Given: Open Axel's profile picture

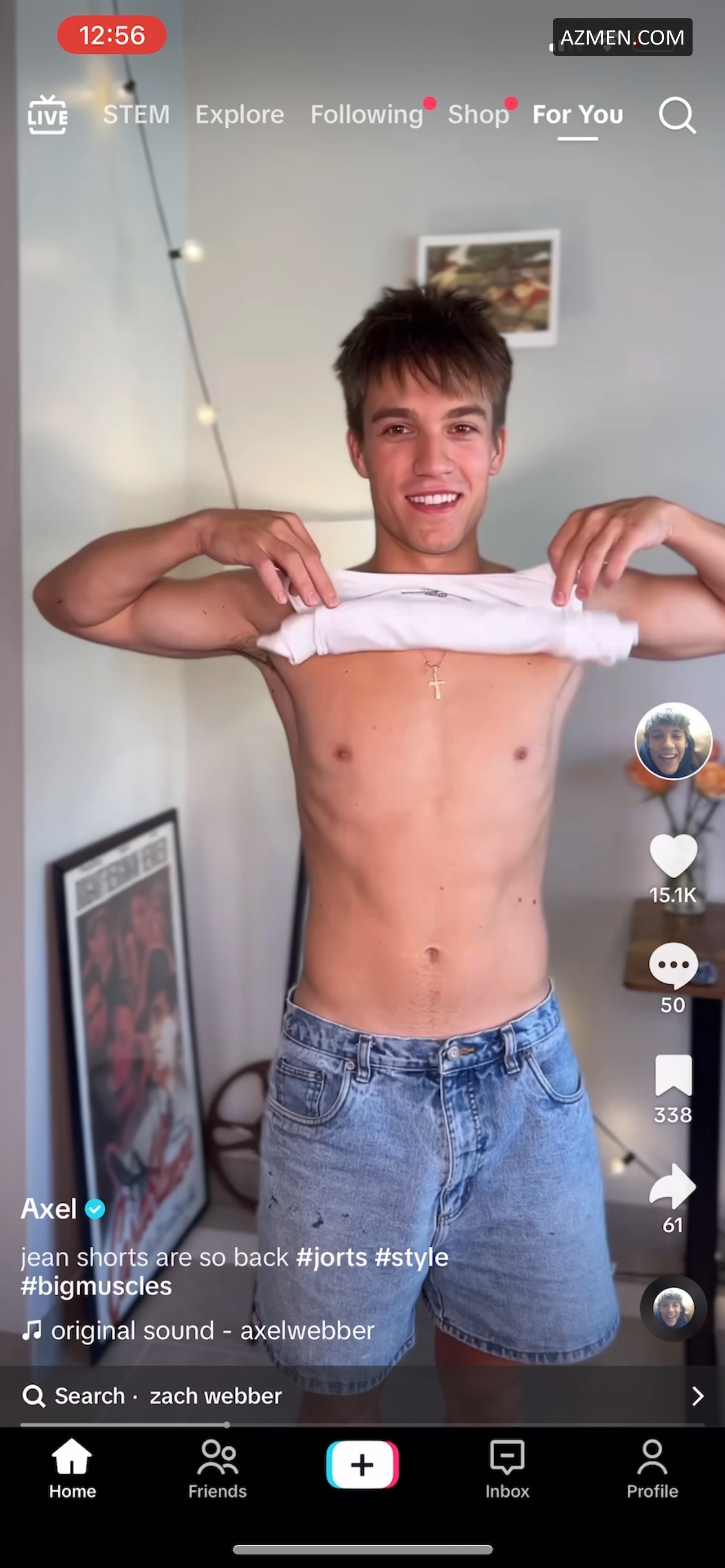Looking at the screenshot, I should (673, 741).
